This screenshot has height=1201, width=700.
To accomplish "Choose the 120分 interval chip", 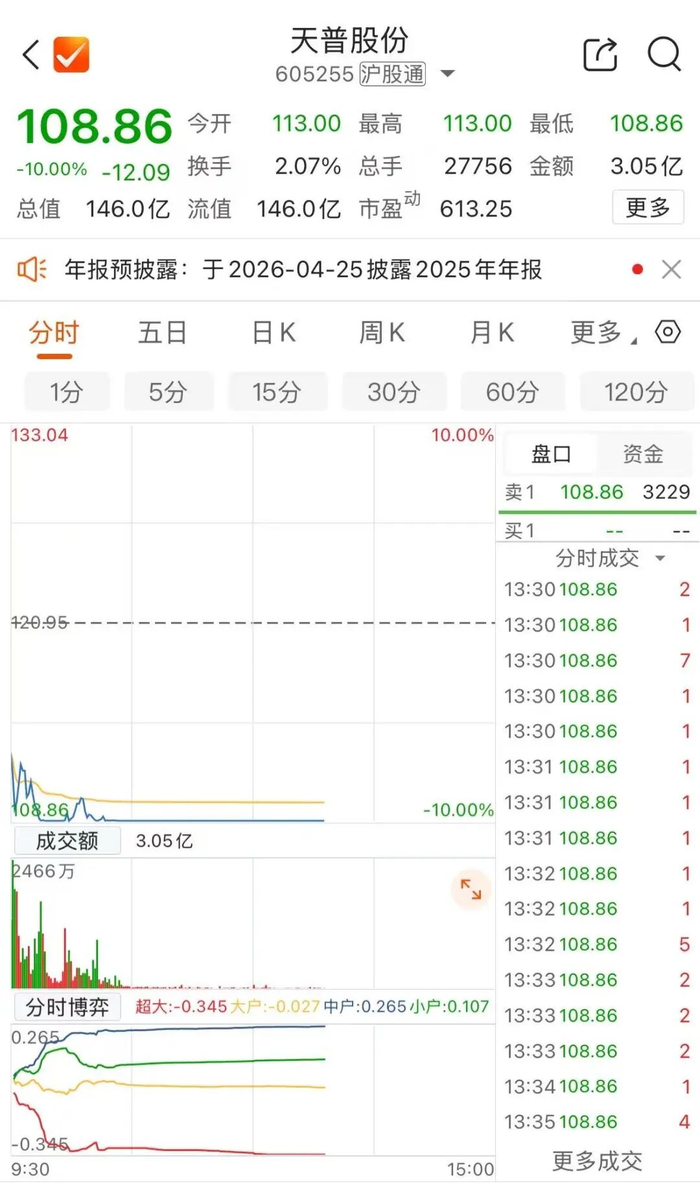I will 636,392.
